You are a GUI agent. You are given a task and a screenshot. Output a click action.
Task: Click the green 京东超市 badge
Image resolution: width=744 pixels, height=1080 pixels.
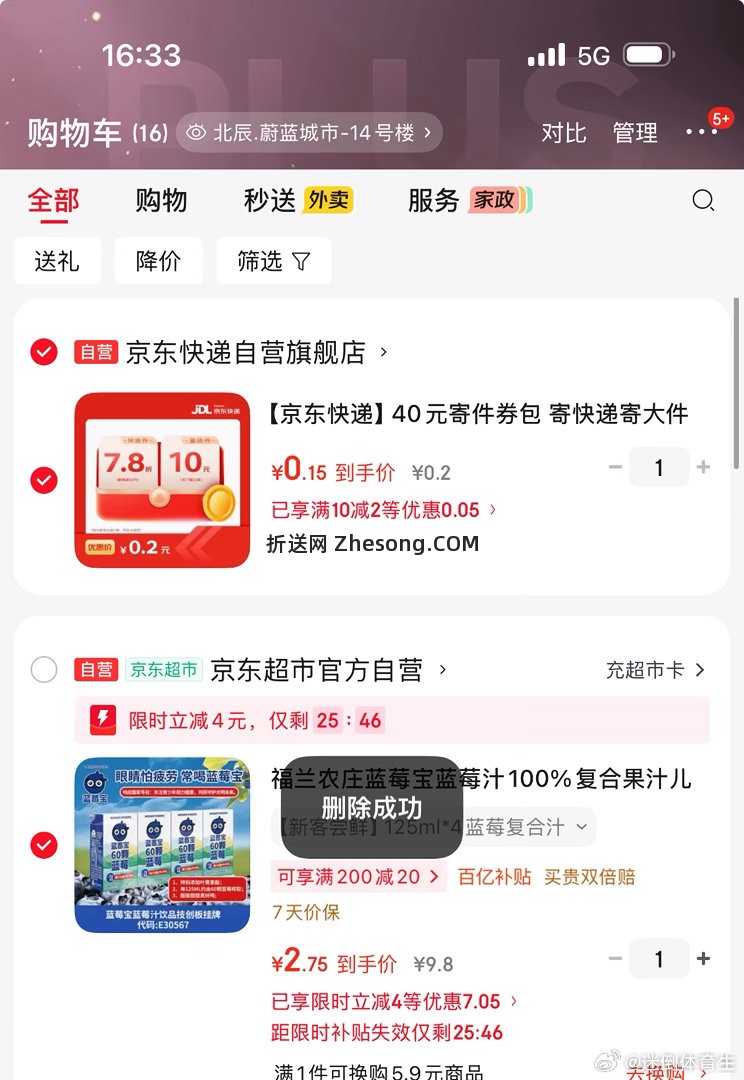click(x=164, y=669)
